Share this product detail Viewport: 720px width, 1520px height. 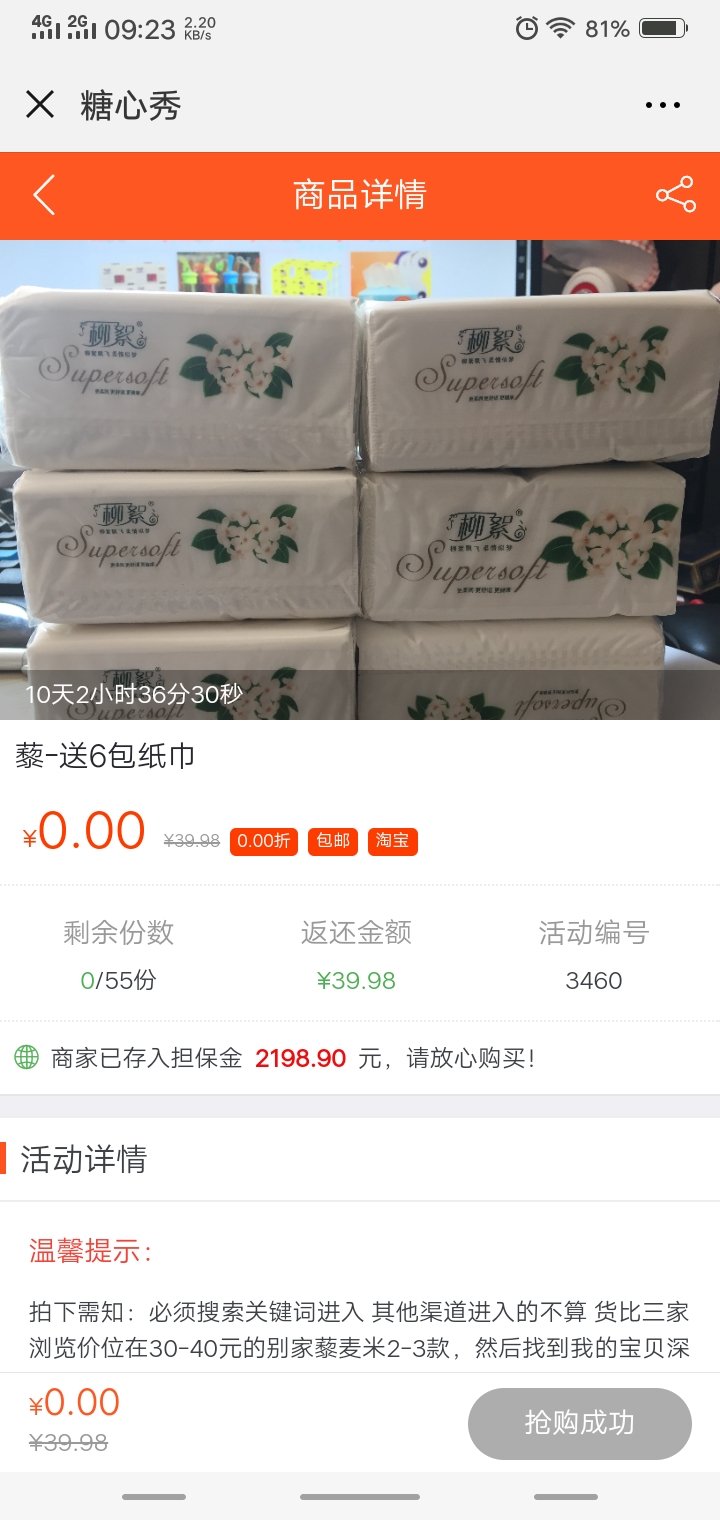click(675, 195)
